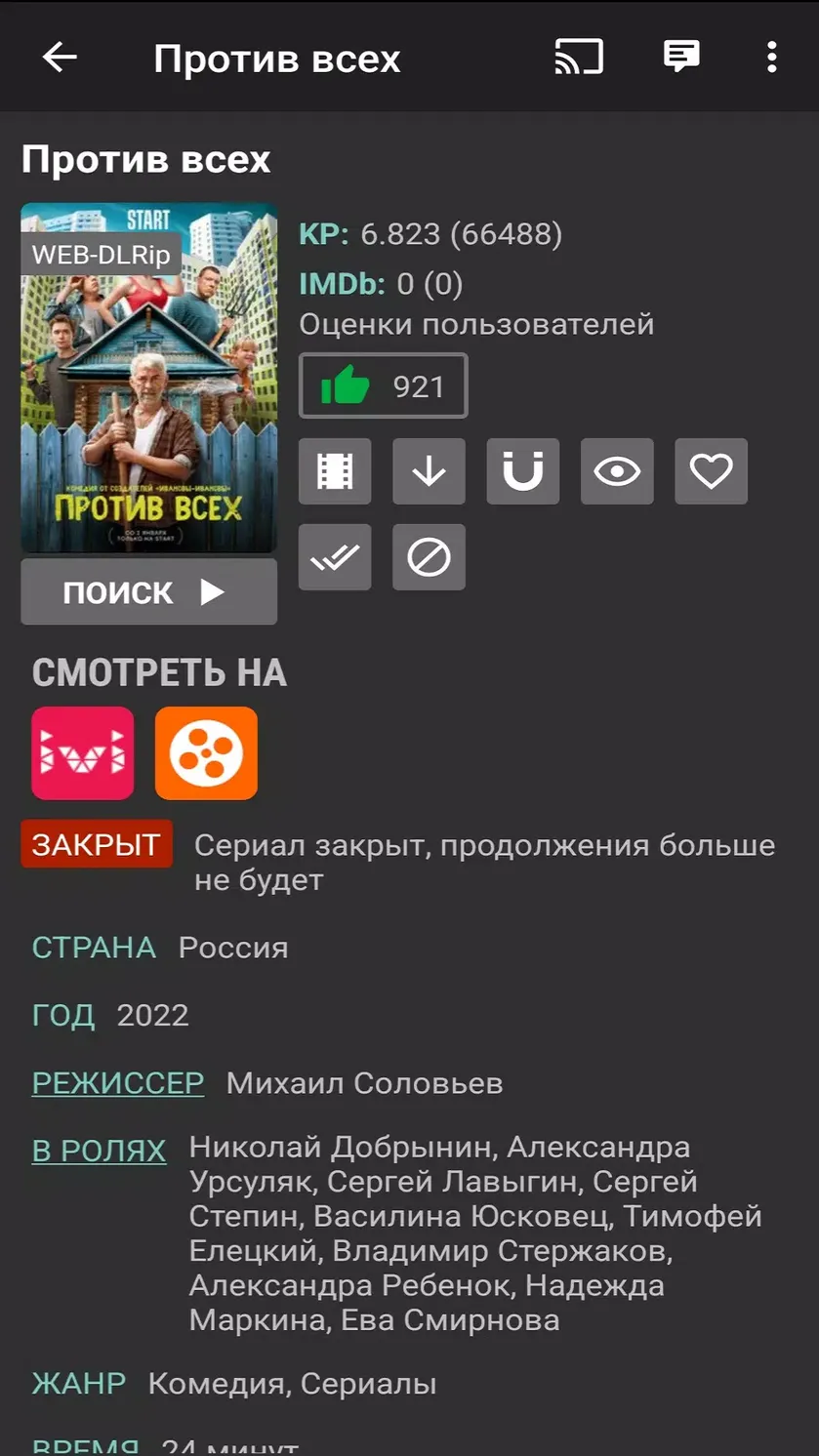
Task: Tap the download arrow icon
Action: [429, 471]
